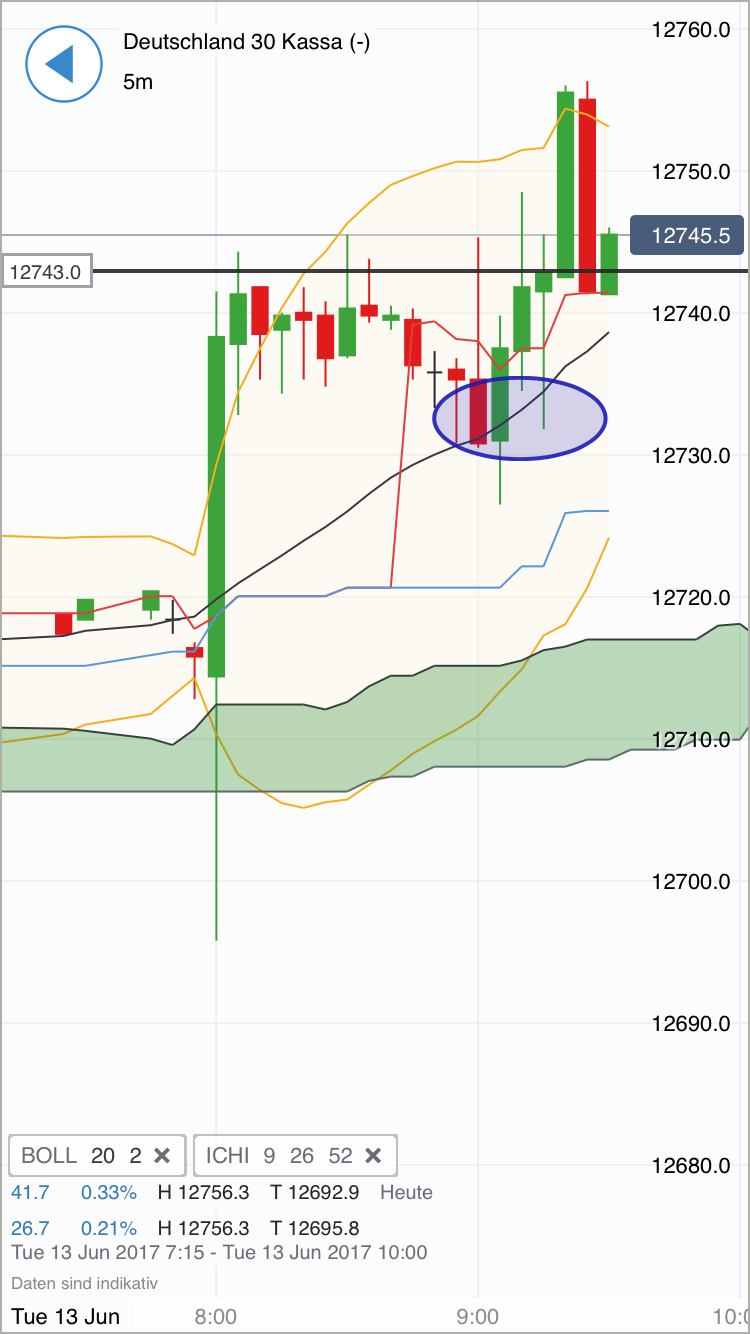Click the 12760.0 price axis label
The image size is (750, 1334).
[692, 29]
